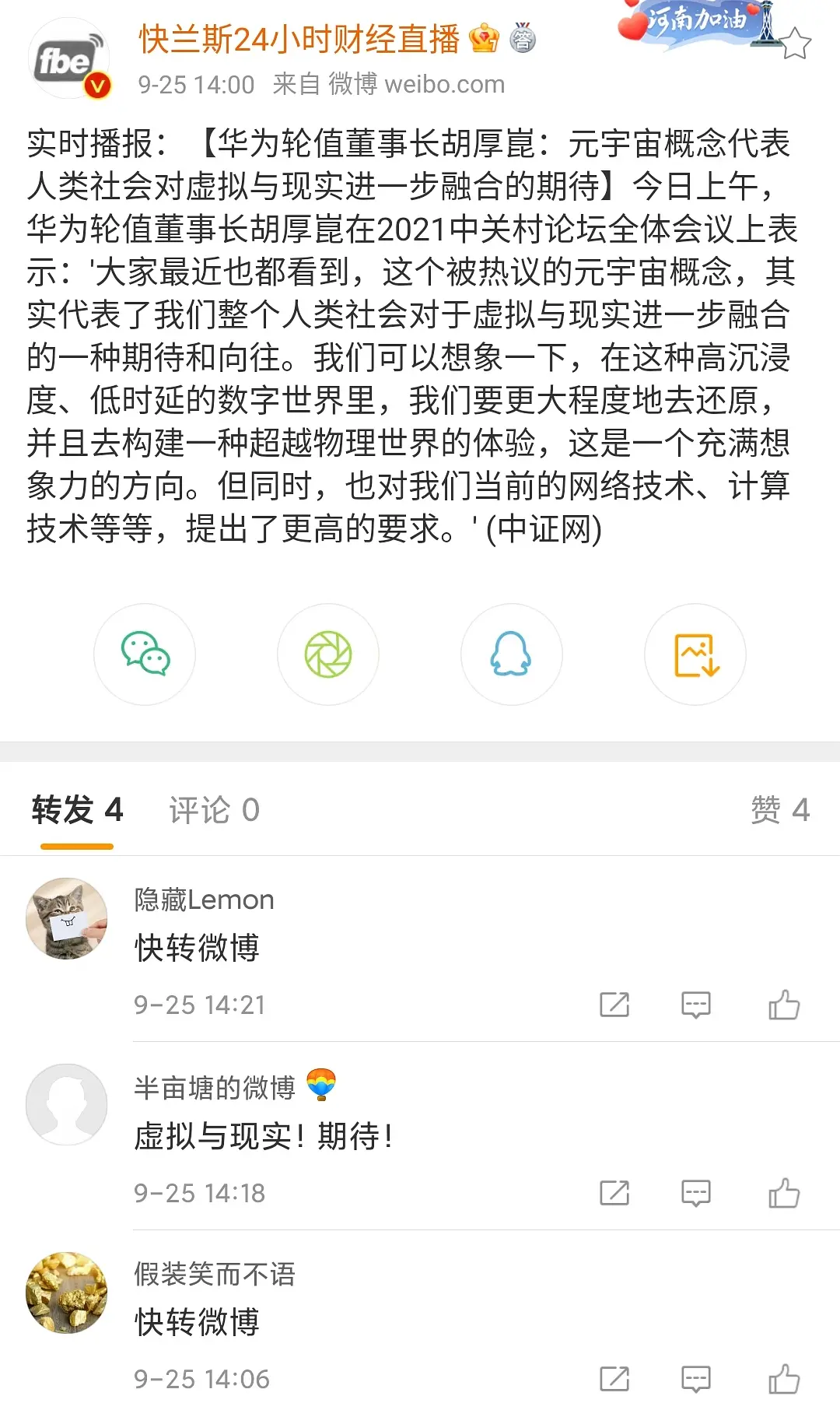Share post to WeChat Moments

tap(328, 654)
